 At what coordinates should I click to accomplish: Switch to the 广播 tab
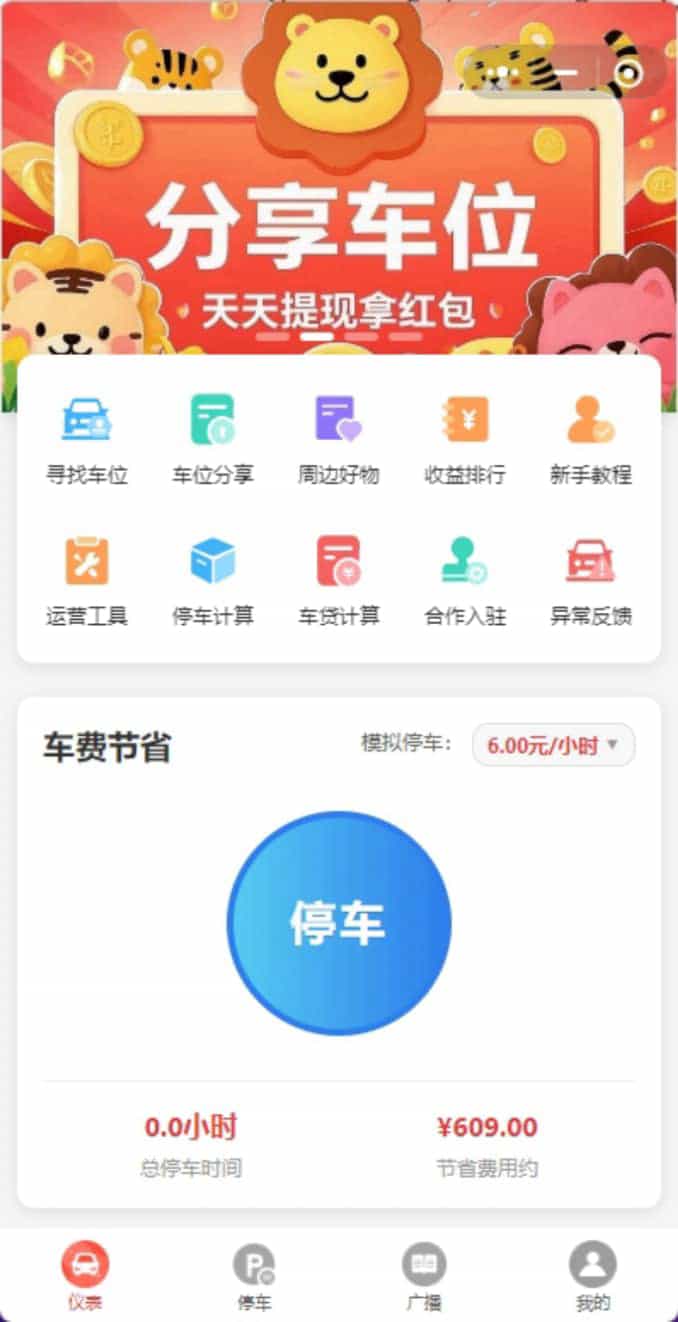(x=424, y=1277)
